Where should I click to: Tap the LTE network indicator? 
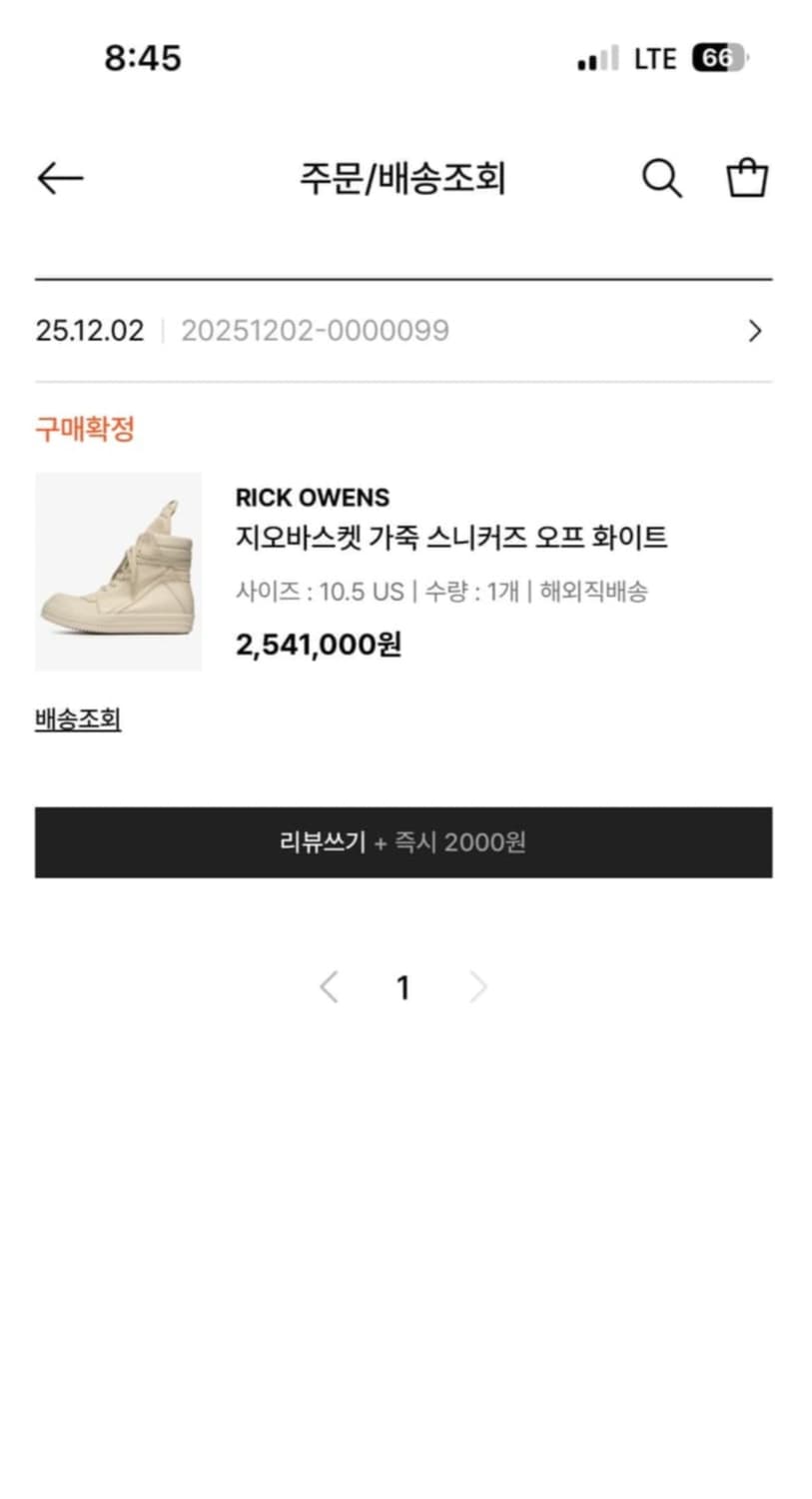tap(654, 57)
